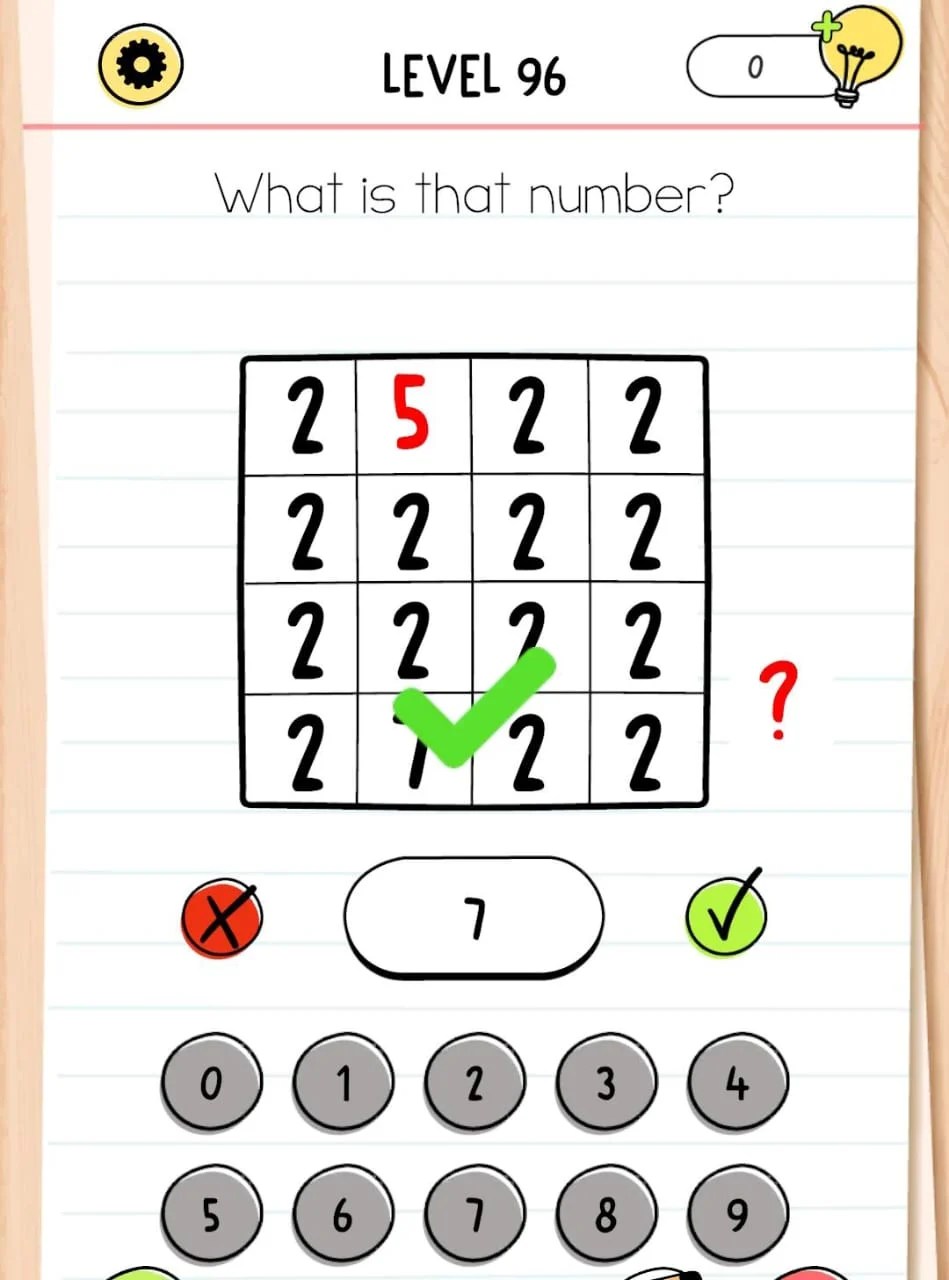
Task: Submit the answer with the green check
Action: click(x=726, y=915)
